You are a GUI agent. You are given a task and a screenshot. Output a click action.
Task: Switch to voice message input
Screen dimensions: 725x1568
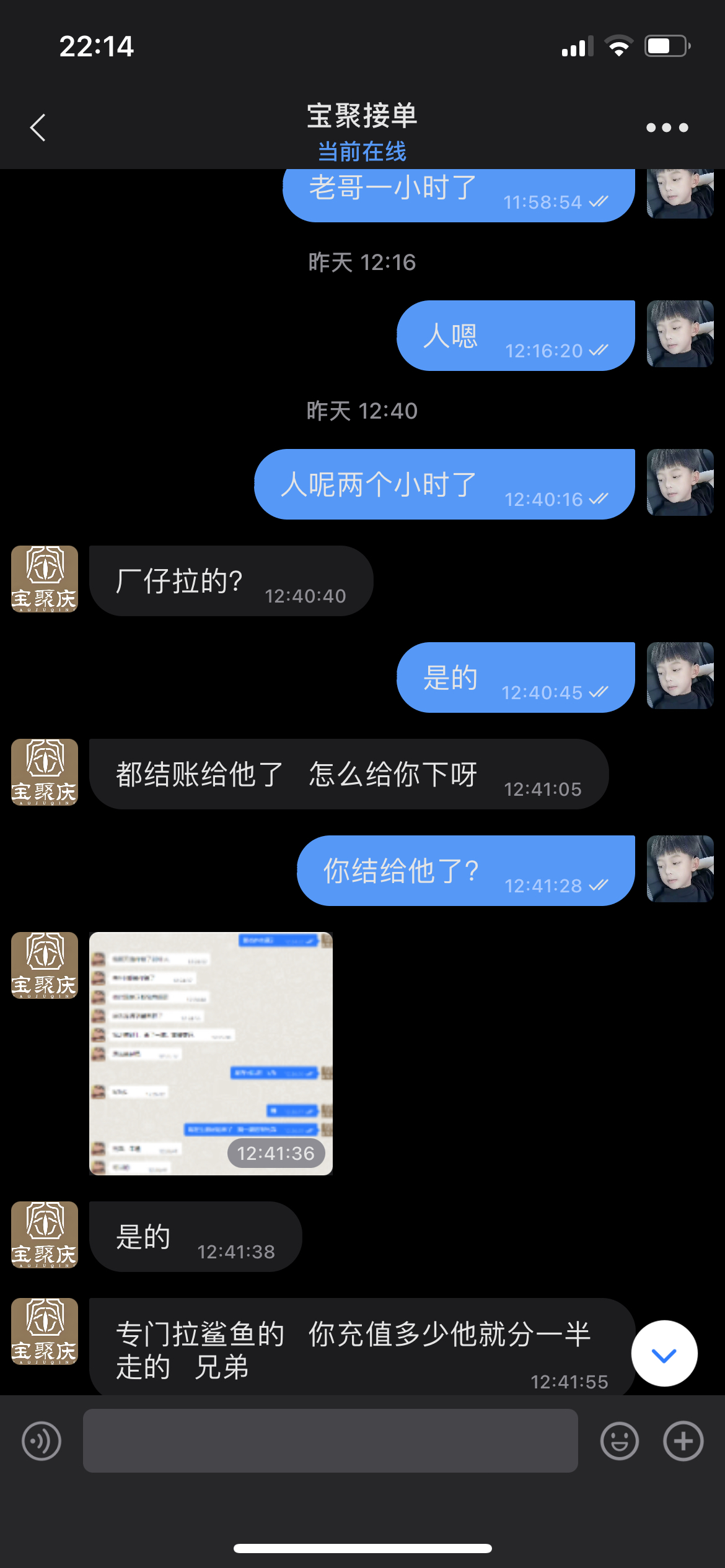click(42, 1441)
